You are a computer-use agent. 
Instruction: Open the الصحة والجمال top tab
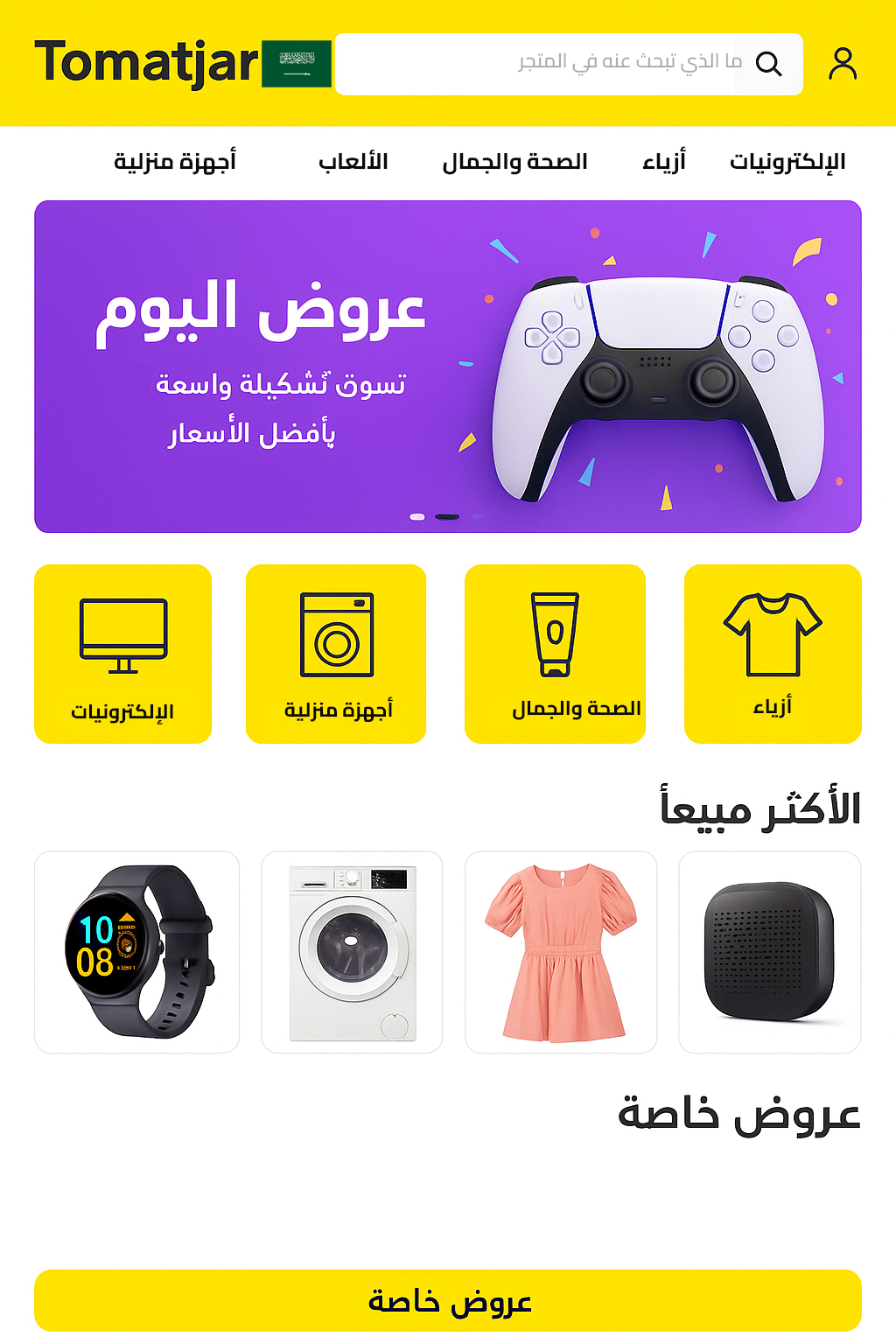point(514,162)
